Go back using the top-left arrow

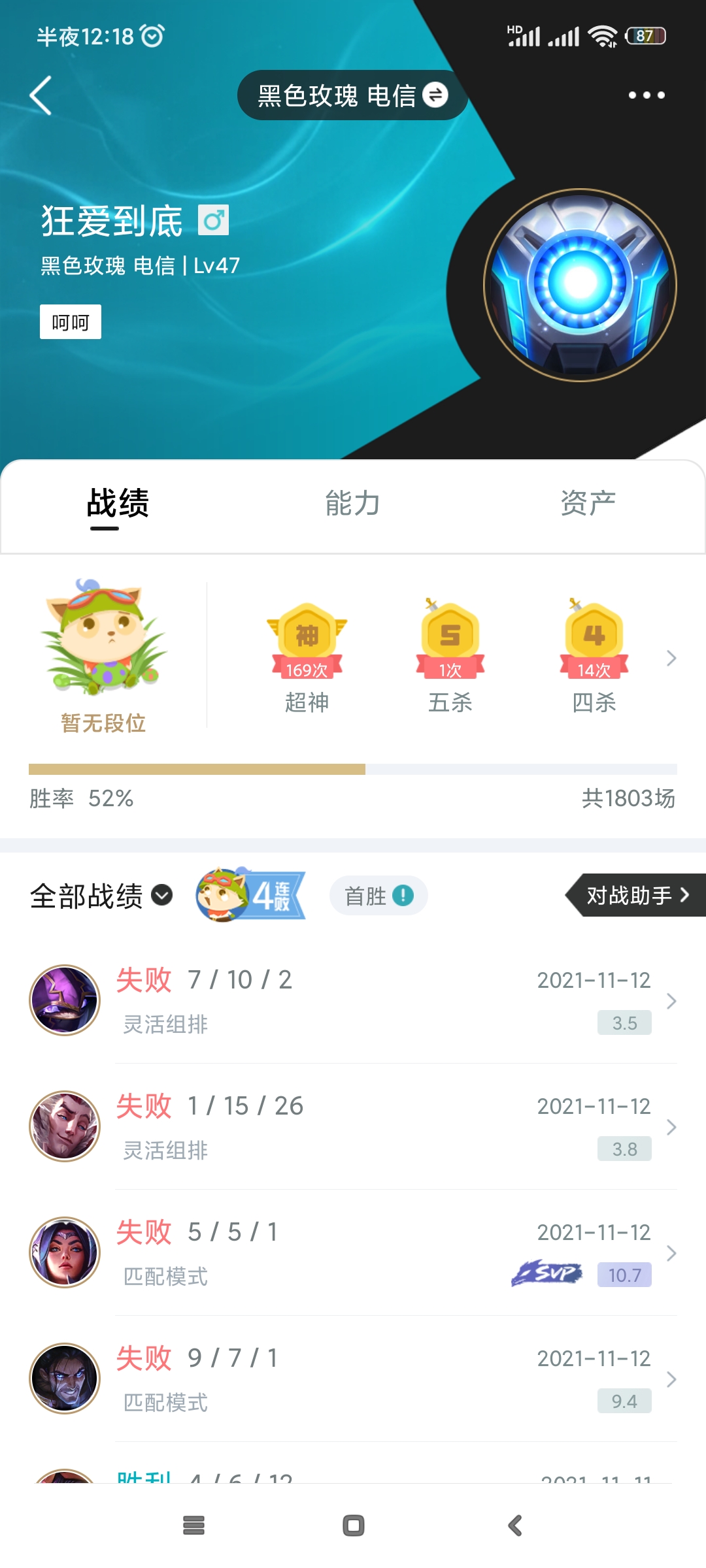pyautogui.click(x=41, y=95)
